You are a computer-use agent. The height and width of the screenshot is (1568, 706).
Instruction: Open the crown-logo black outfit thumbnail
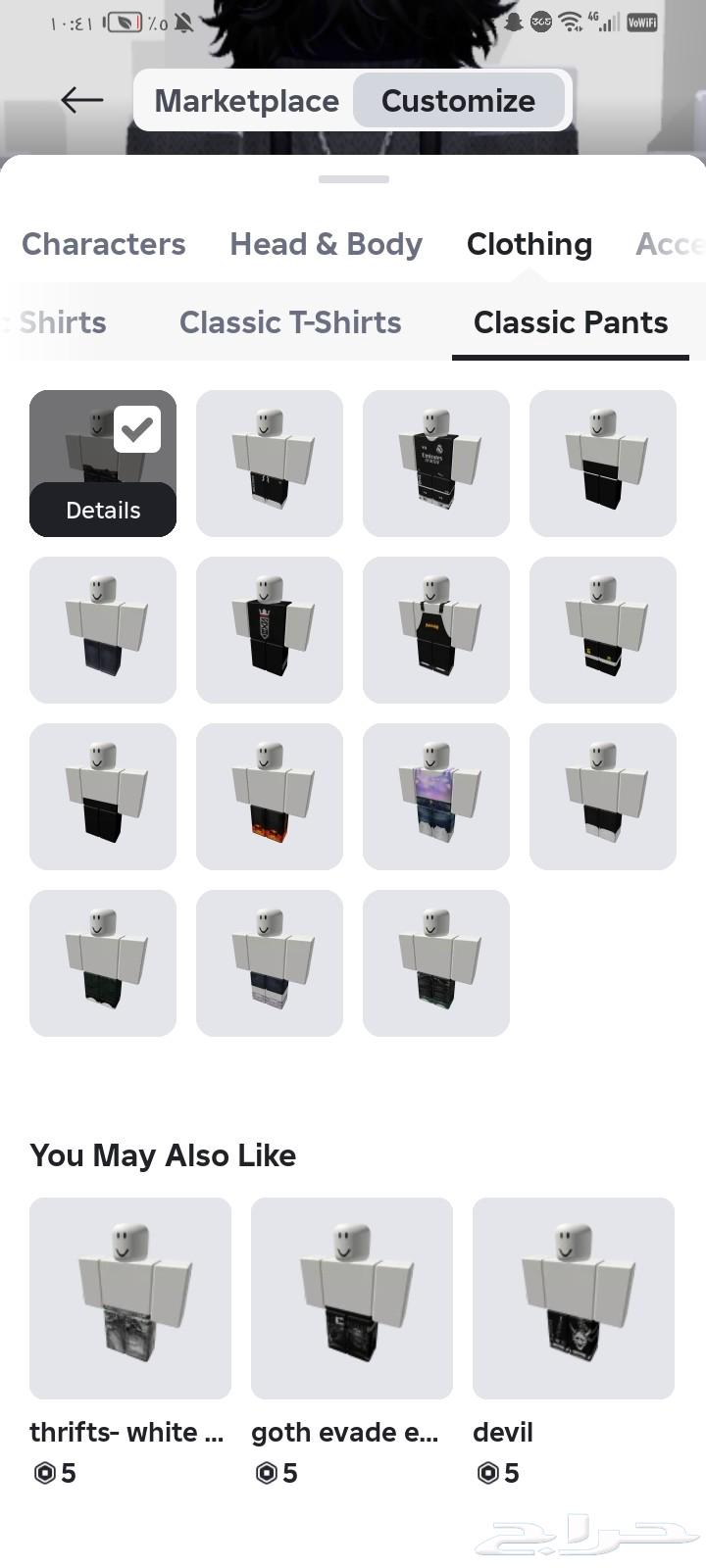(x=270, y=630)
